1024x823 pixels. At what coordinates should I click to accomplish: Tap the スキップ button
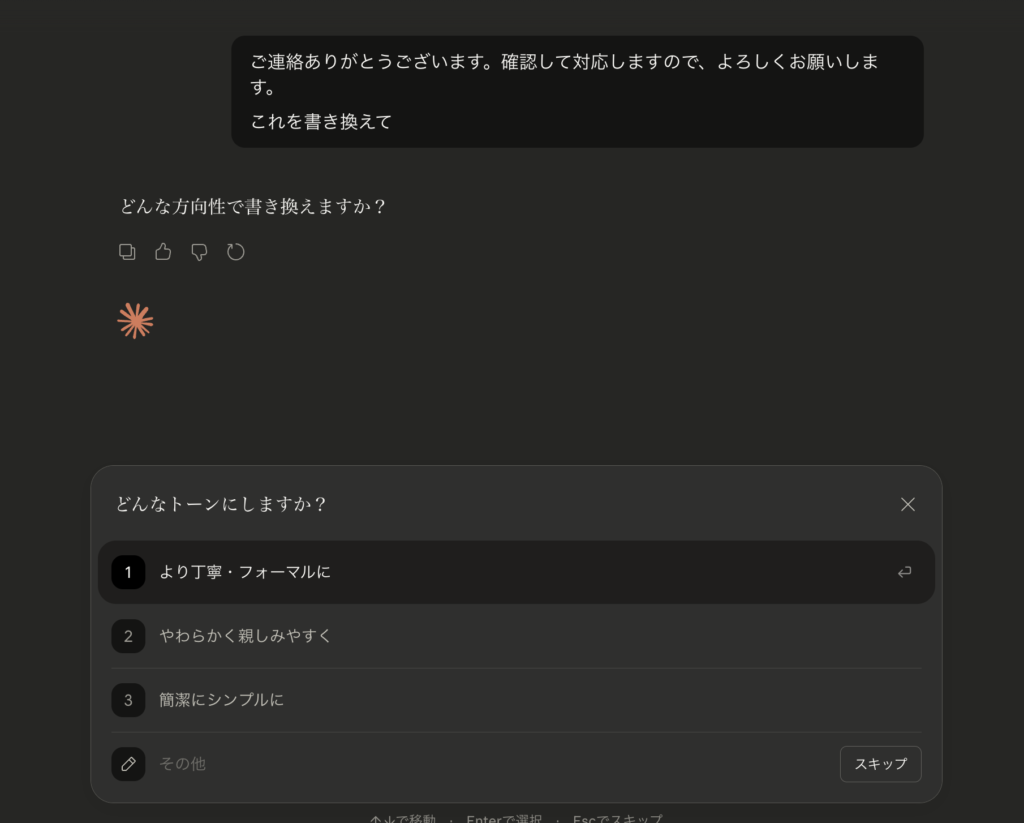[880, 764]
